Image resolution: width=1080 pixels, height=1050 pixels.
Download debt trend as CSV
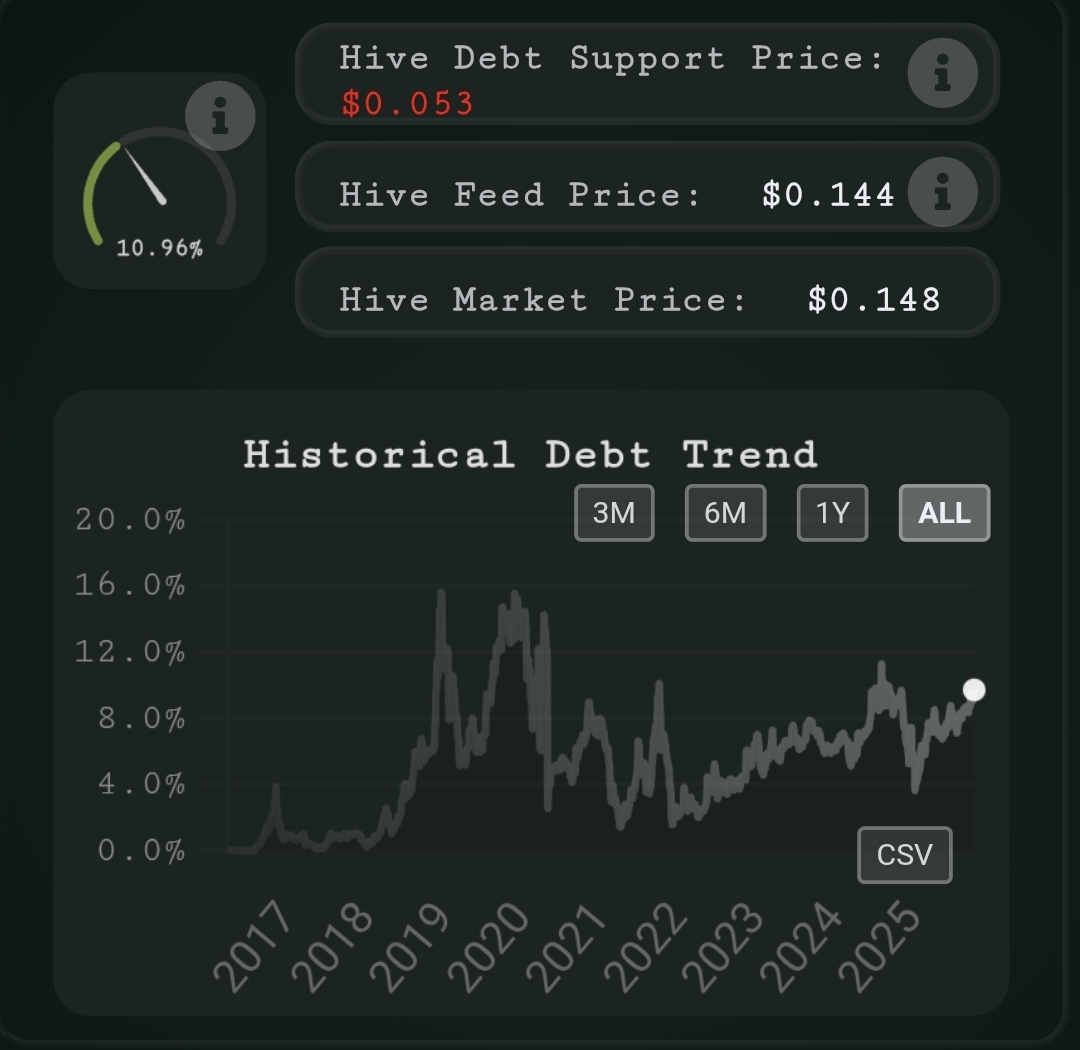(904, 855)
